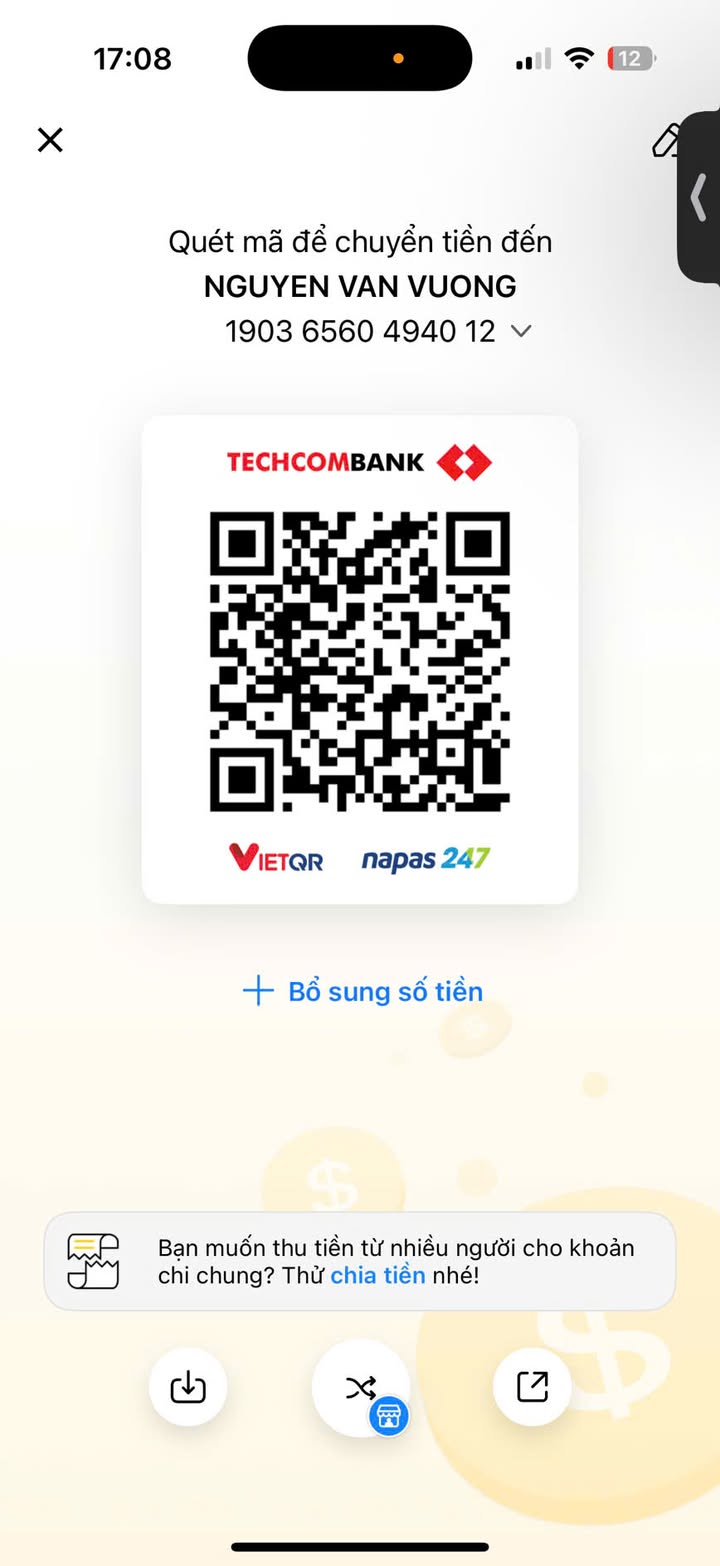Download the QR code image
This screenshot has height=1566, width=720.
pos(188,1386)
